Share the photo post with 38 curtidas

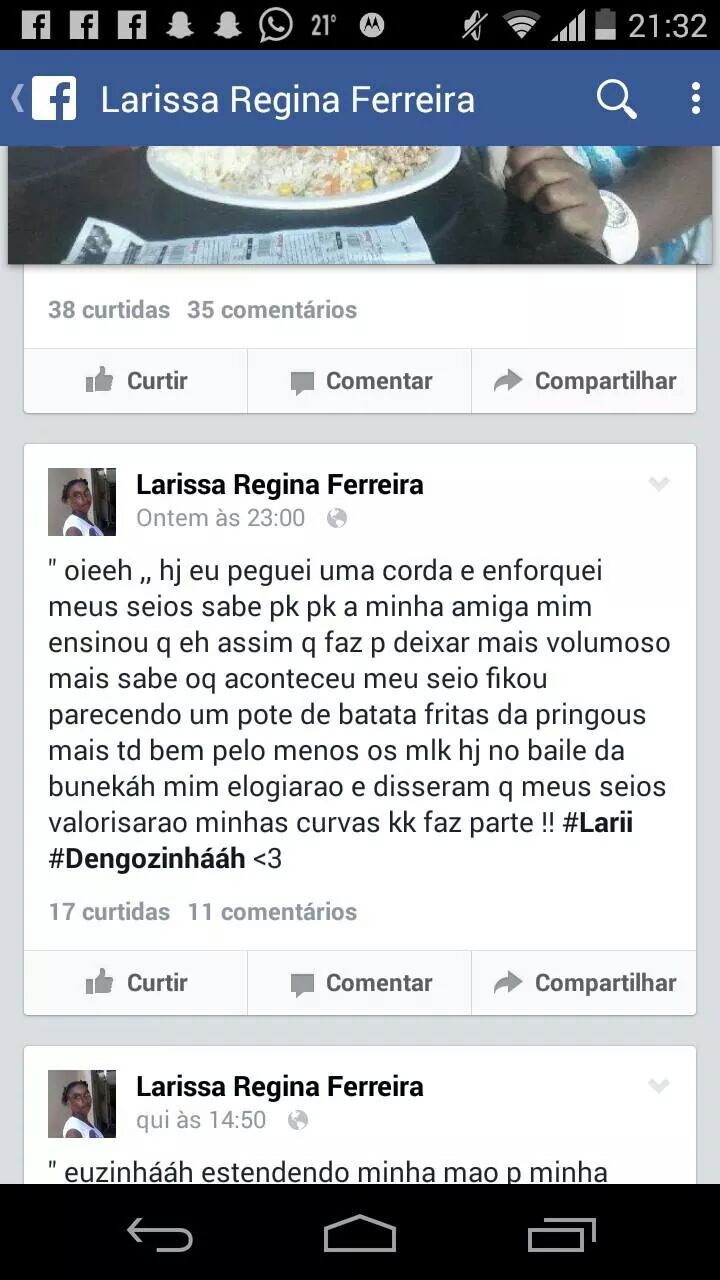click(x=584, y=381)
